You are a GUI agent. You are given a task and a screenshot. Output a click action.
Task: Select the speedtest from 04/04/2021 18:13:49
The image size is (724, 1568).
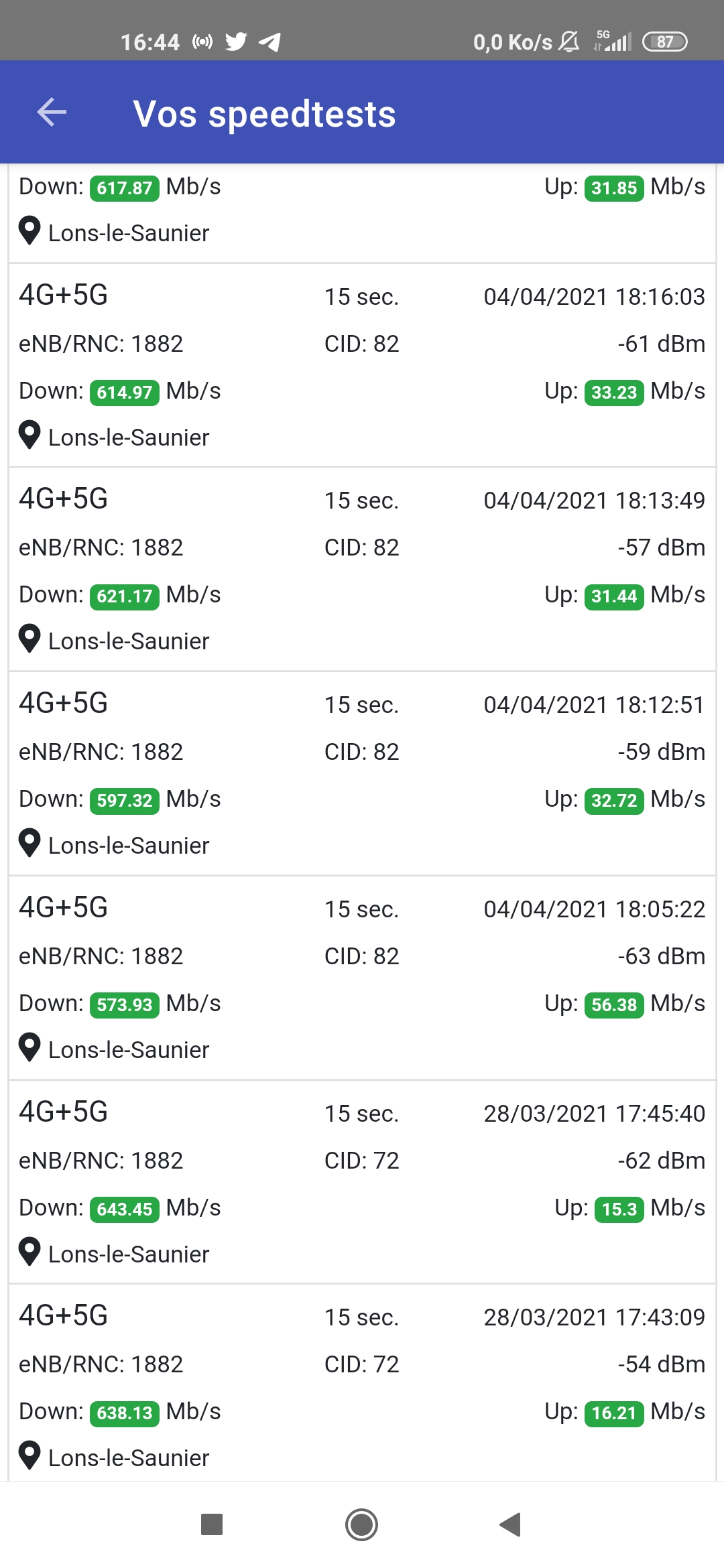click(x=362, y=570)
